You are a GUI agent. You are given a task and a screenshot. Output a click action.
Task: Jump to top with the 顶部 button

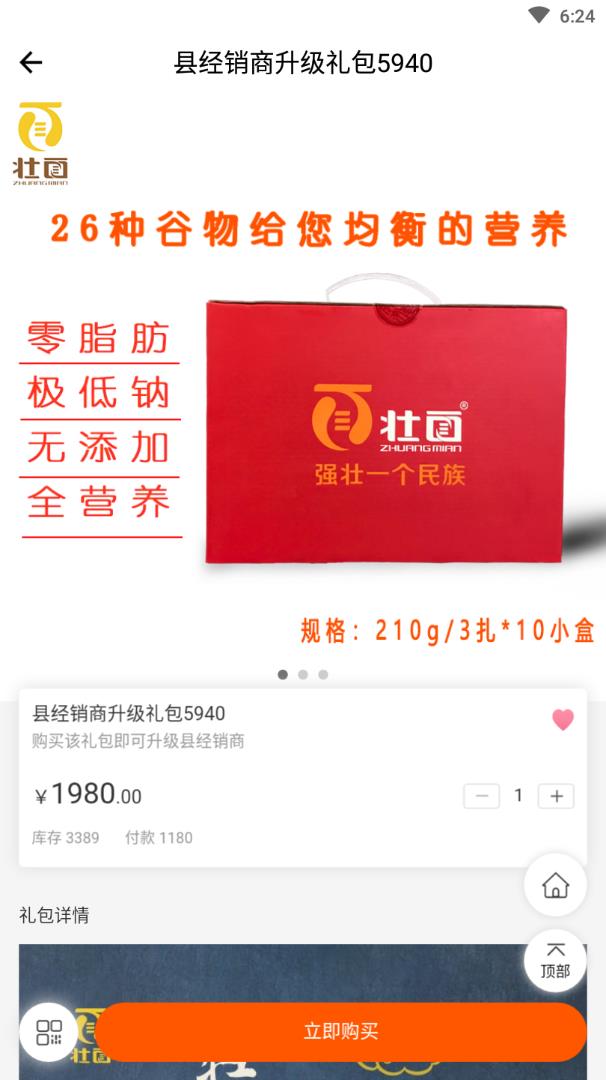555,960
